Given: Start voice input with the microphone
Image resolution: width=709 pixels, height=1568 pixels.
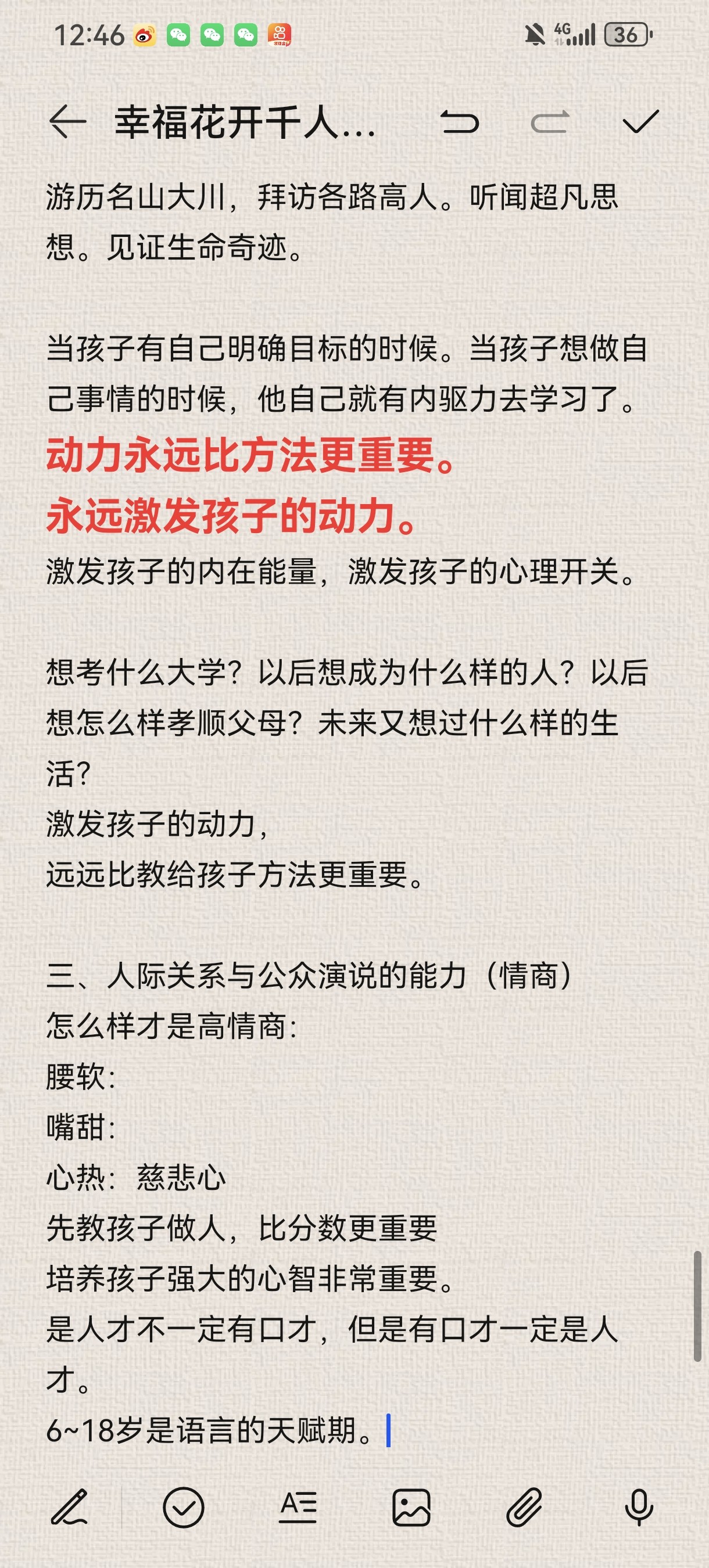Looking at the screenshot, I should tap(639, 1507).
